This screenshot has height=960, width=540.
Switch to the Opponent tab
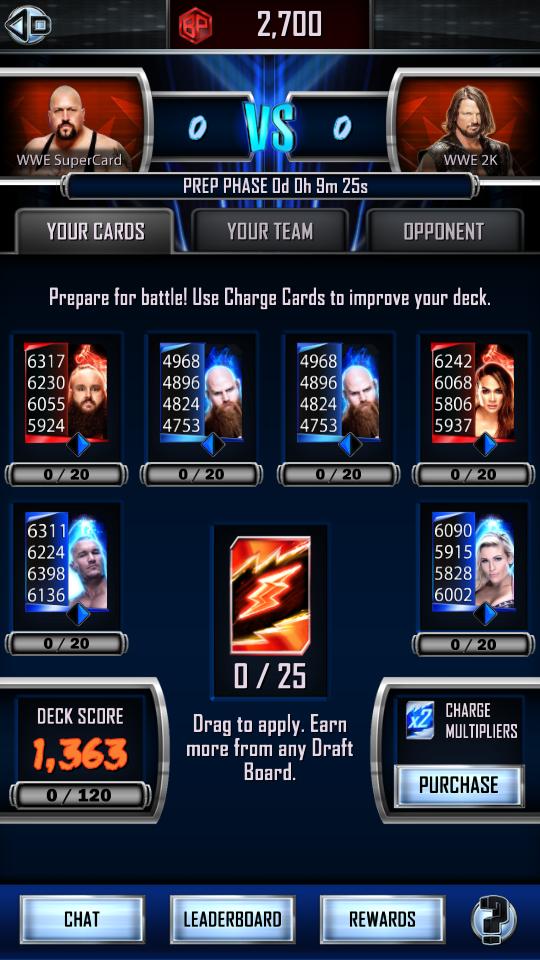[444, 231]
